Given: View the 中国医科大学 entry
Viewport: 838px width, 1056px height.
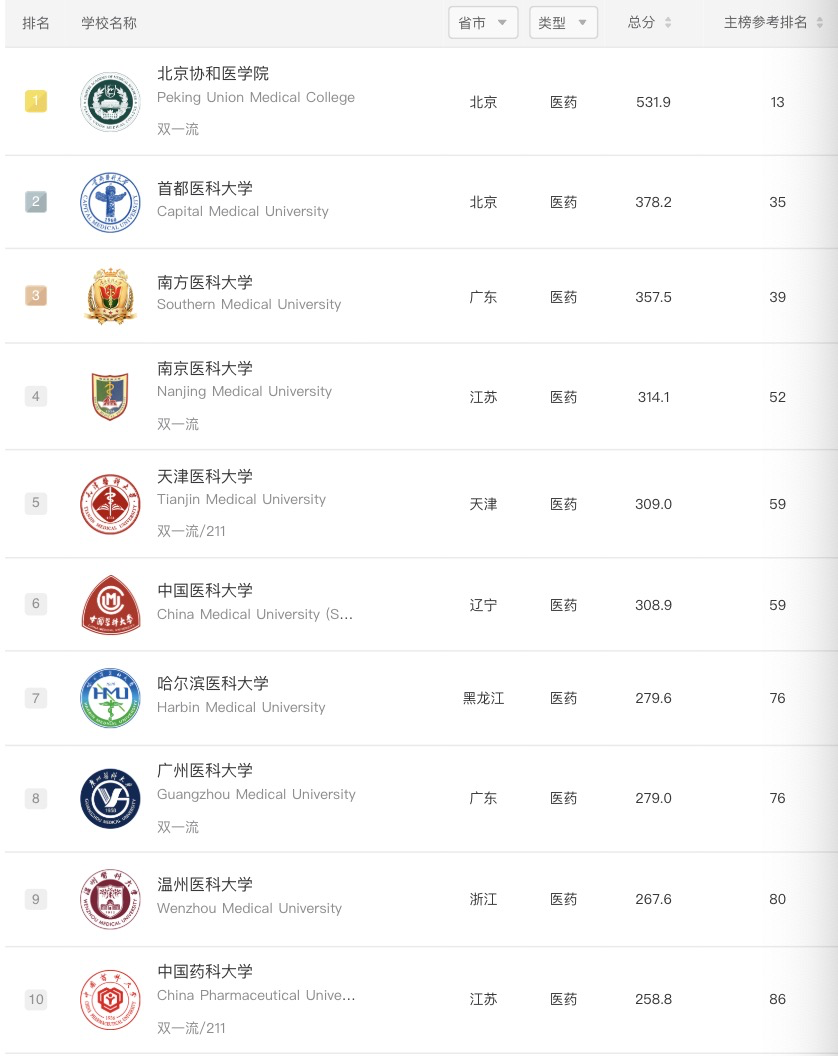Looking at the screenshot, I should [x=205, y=591].
